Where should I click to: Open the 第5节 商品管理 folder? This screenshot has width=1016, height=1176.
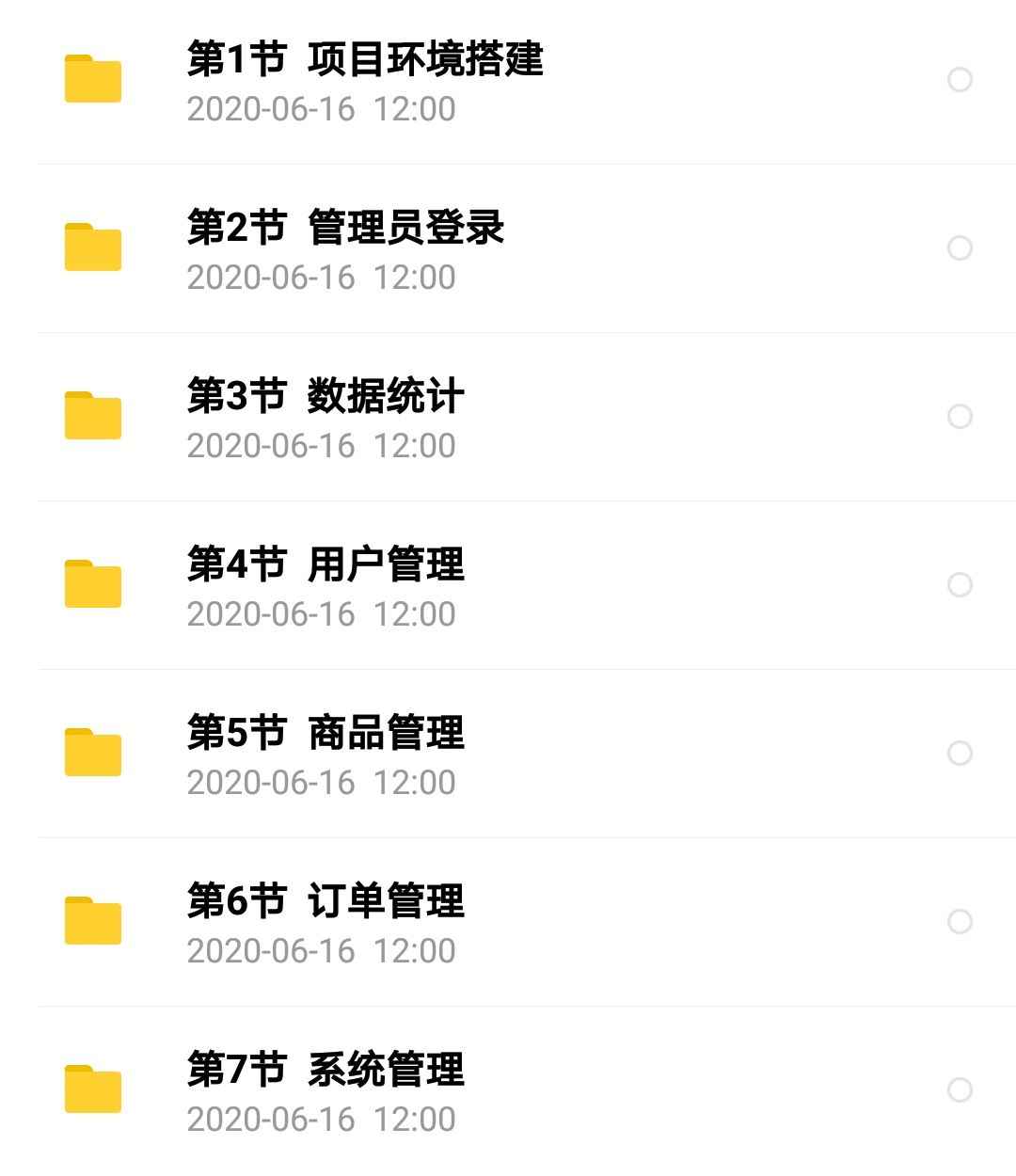[x=325, y=733]
